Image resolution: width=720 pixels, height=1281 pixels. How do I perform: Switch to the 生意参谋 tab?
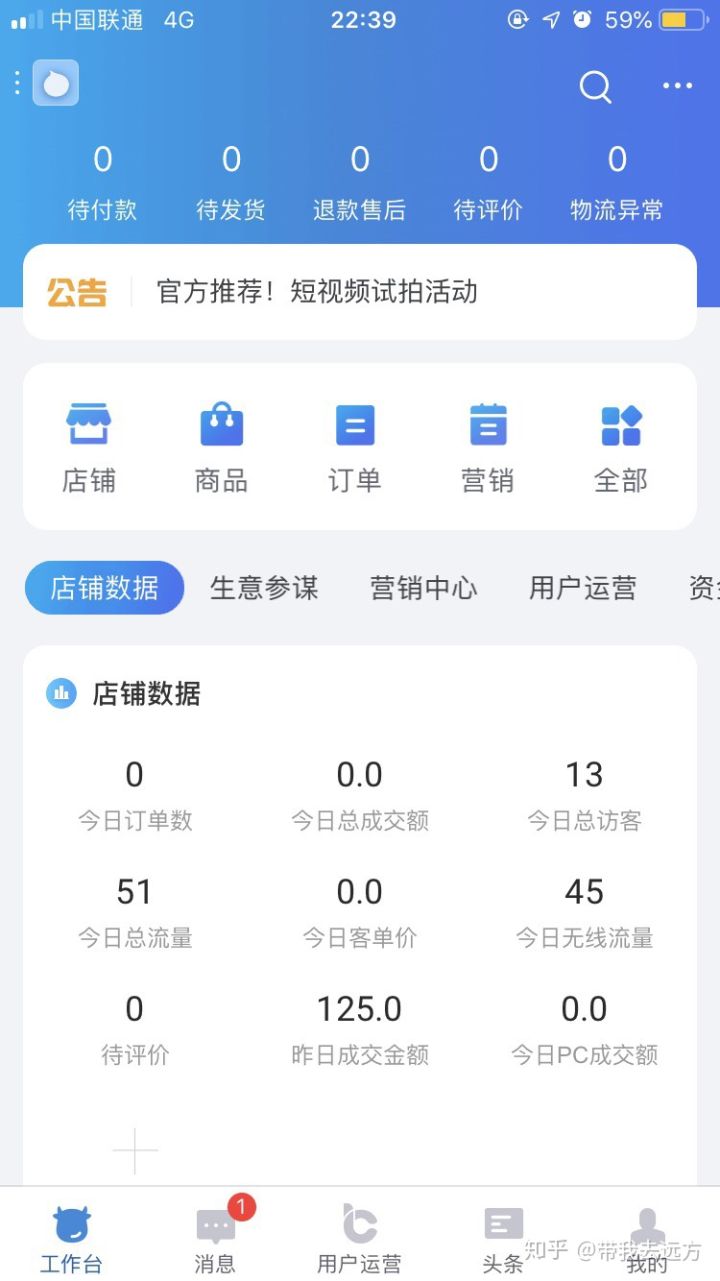[264, 588]
